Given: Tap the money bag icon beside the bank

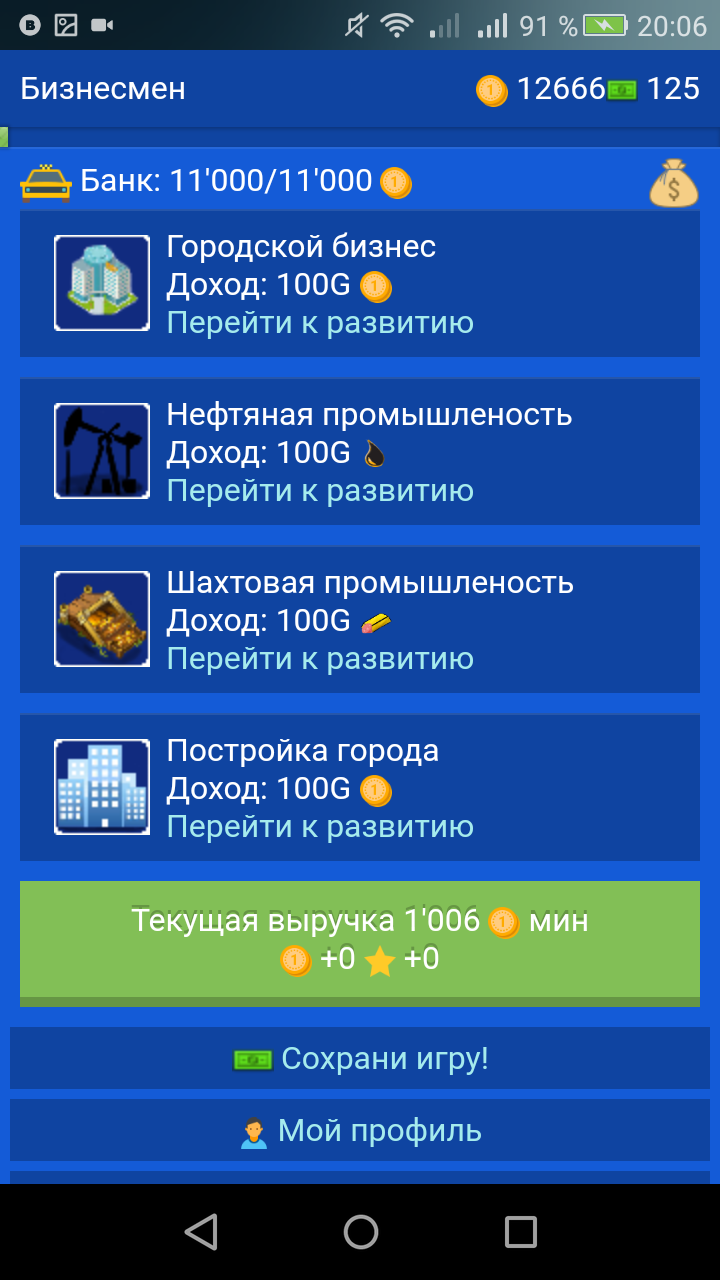Looking at the screenshot, I should point(673,183).
